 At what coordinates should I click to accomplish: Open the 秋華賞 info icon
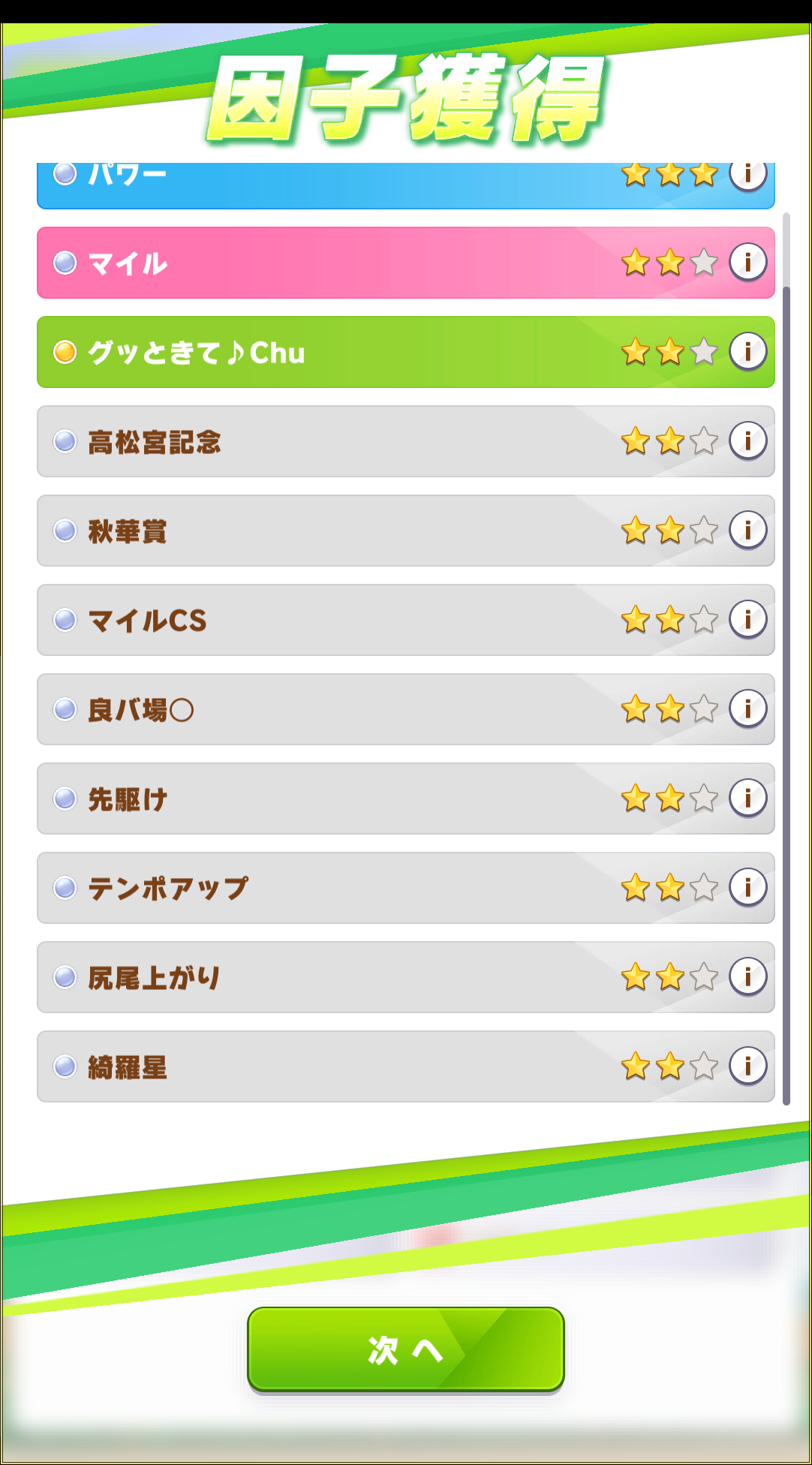pos(747,530)
